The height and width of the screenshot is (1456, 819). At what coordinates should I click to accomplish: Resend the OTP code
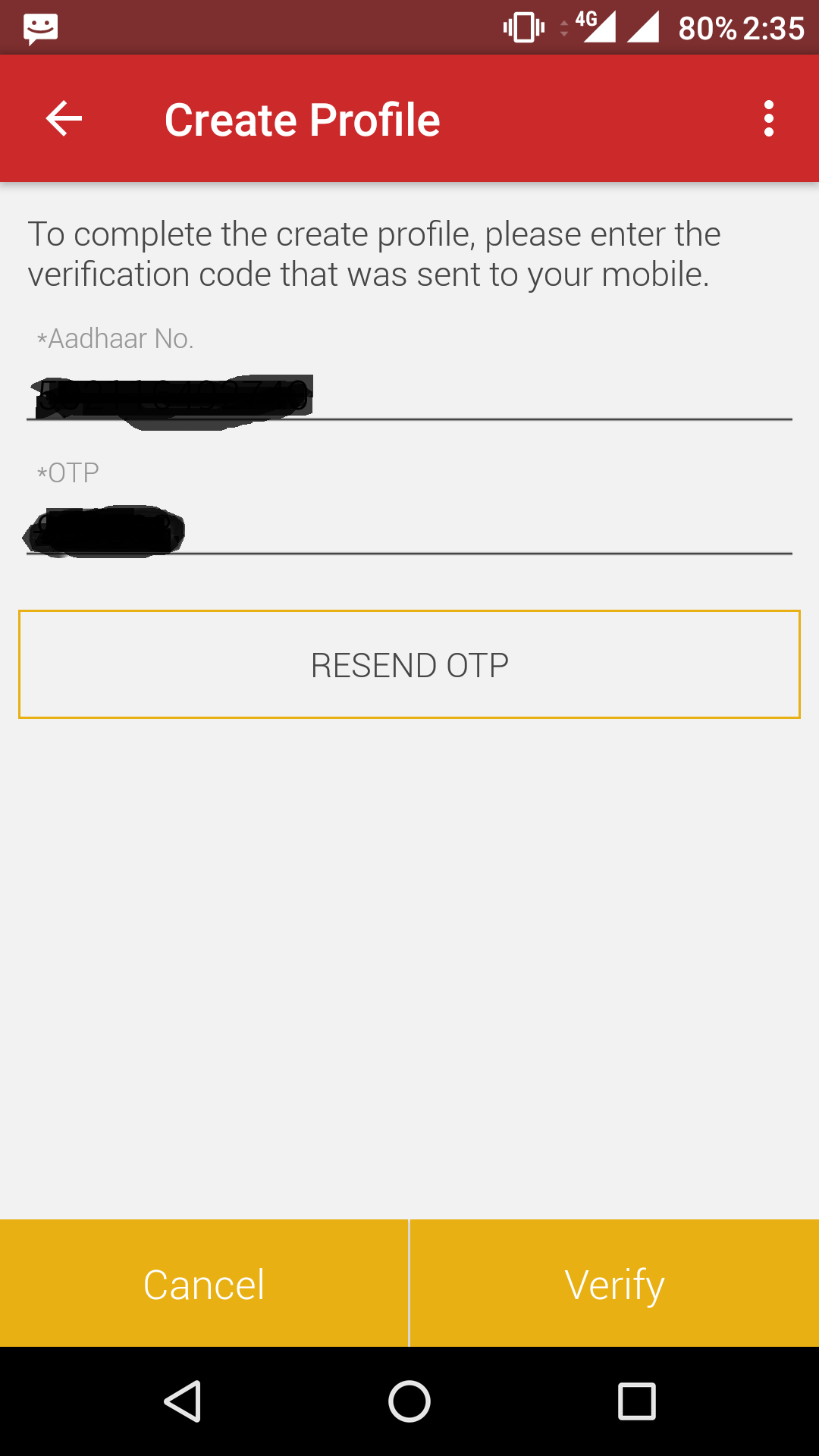[x=409, y=664]
